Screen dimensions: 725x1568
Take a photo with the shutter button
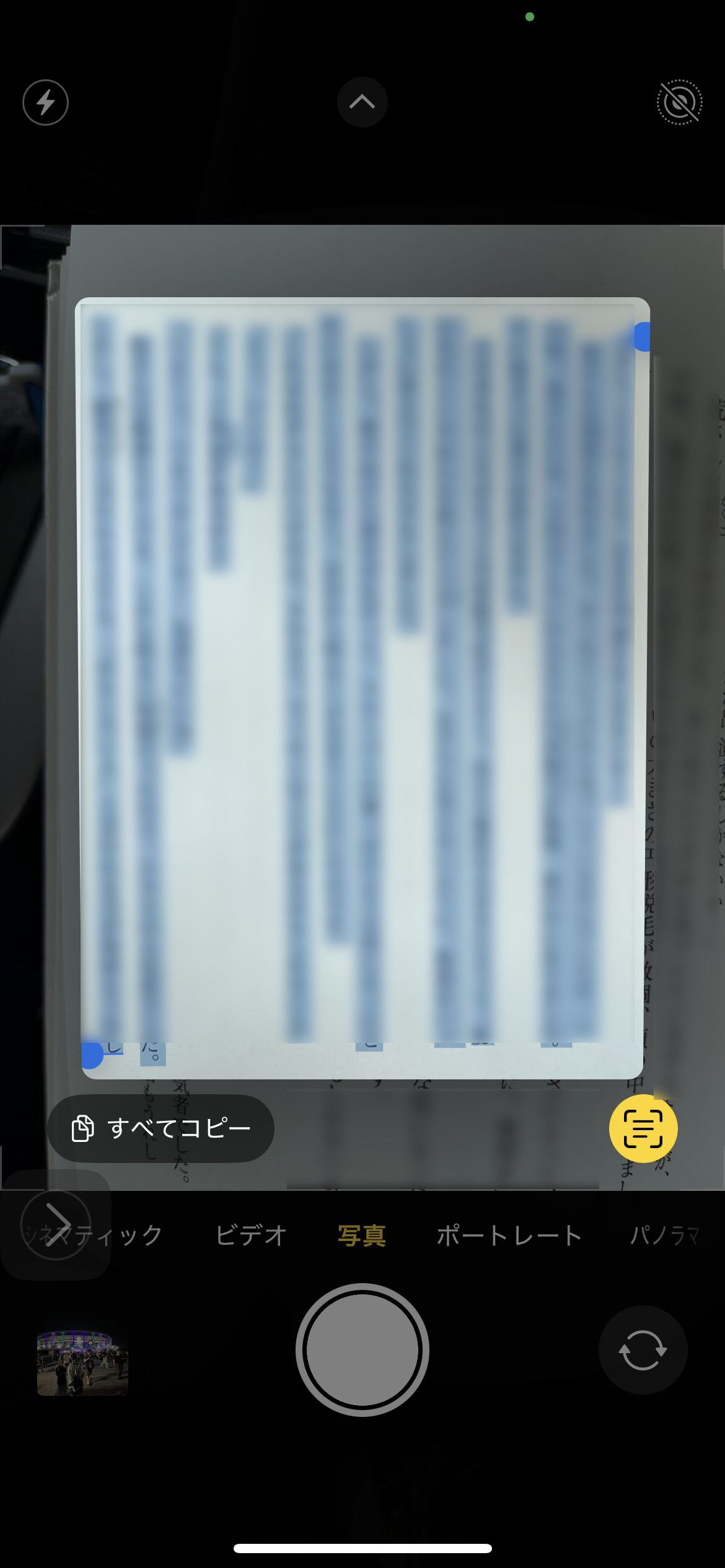[x=362, y=1350]
